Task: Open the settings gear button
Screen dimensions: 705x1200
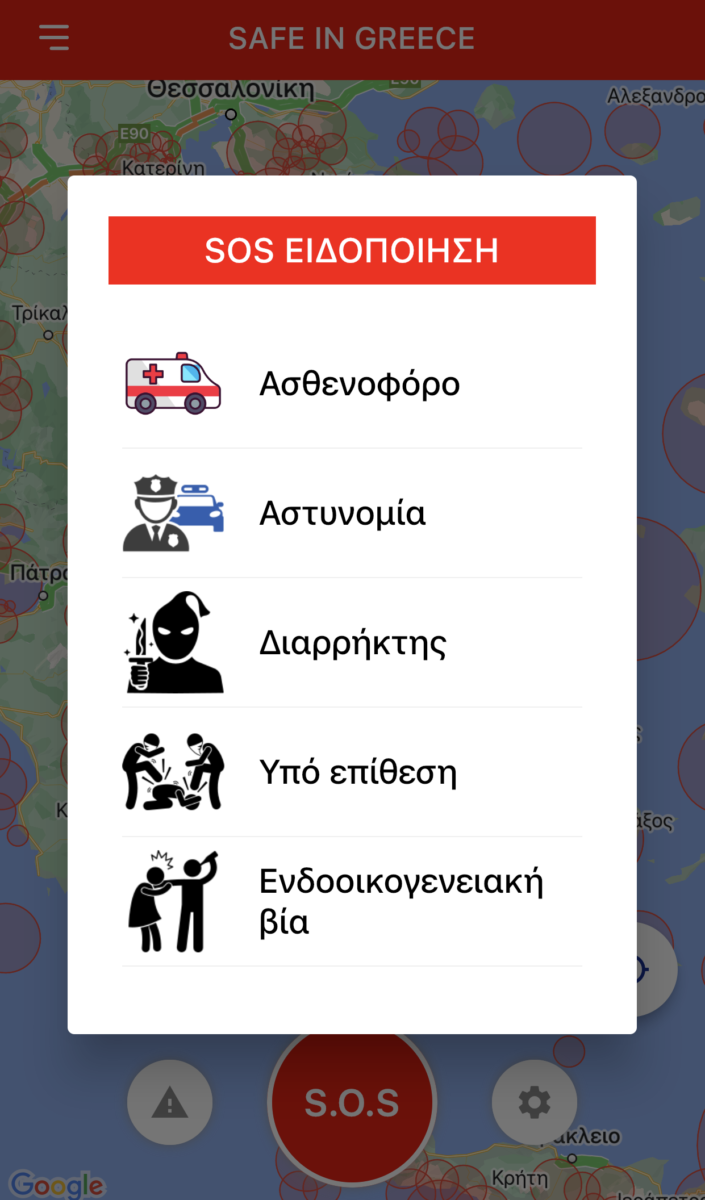Action: tap(534, 1103)
